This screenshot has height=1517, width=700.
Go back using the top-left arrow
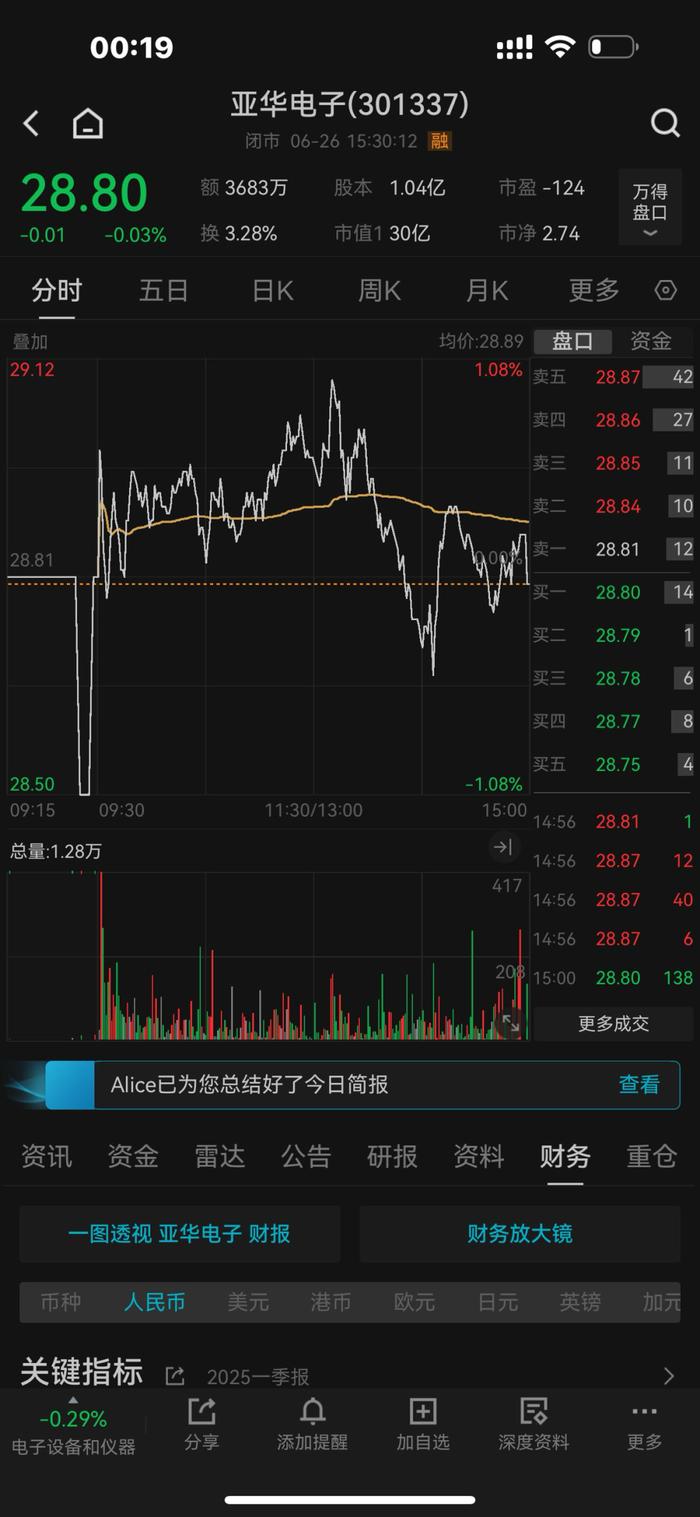(31, 124)
